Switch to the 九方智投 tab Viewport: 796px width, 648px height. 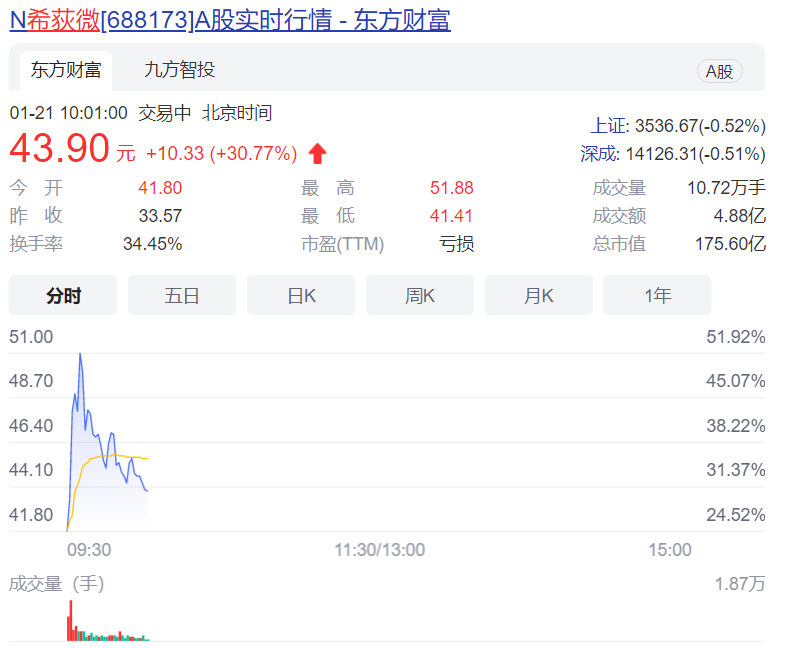(x=180, y=70)
